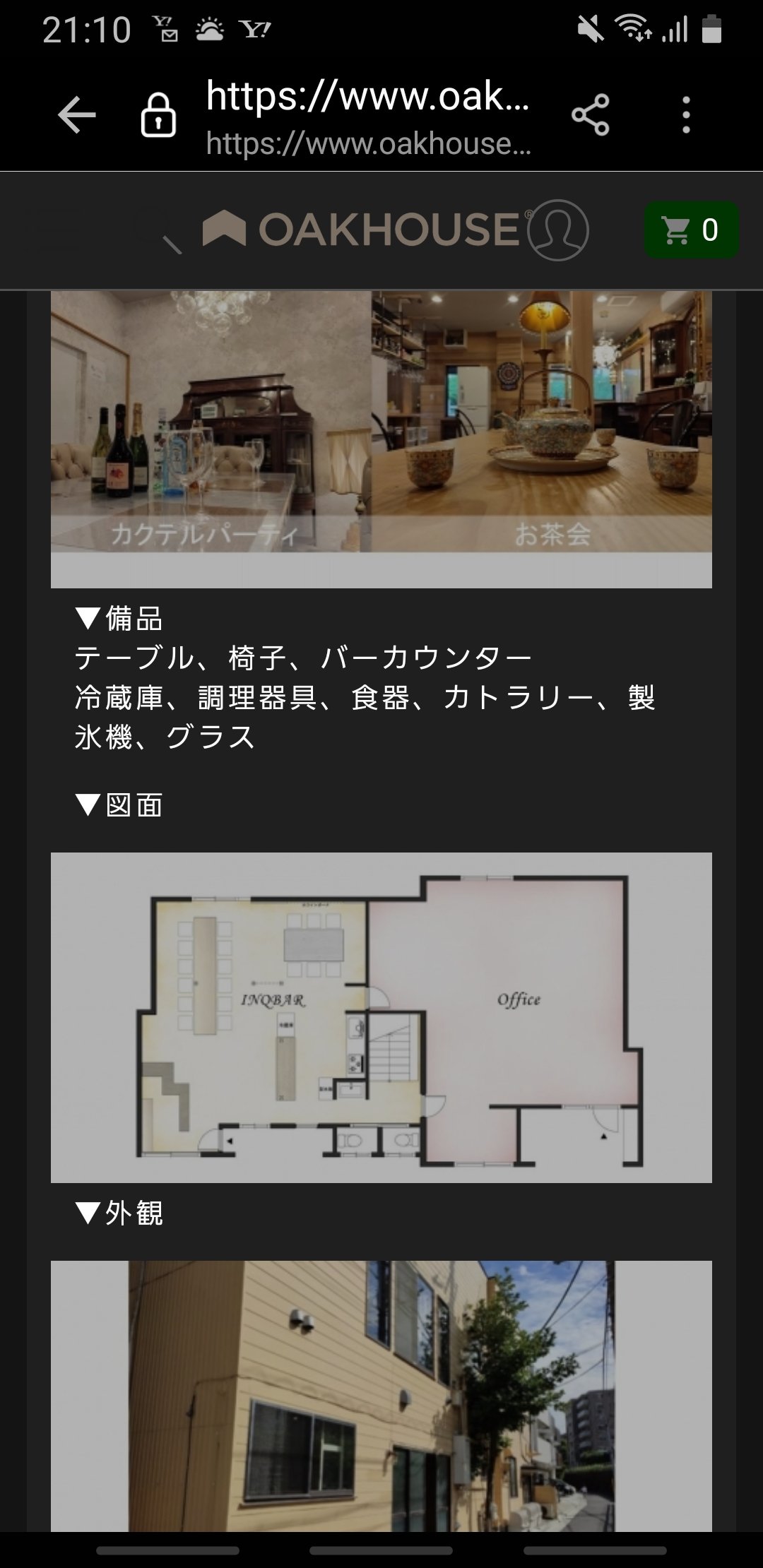Open the shopping cart with 0 items

[x=691, y=230]
